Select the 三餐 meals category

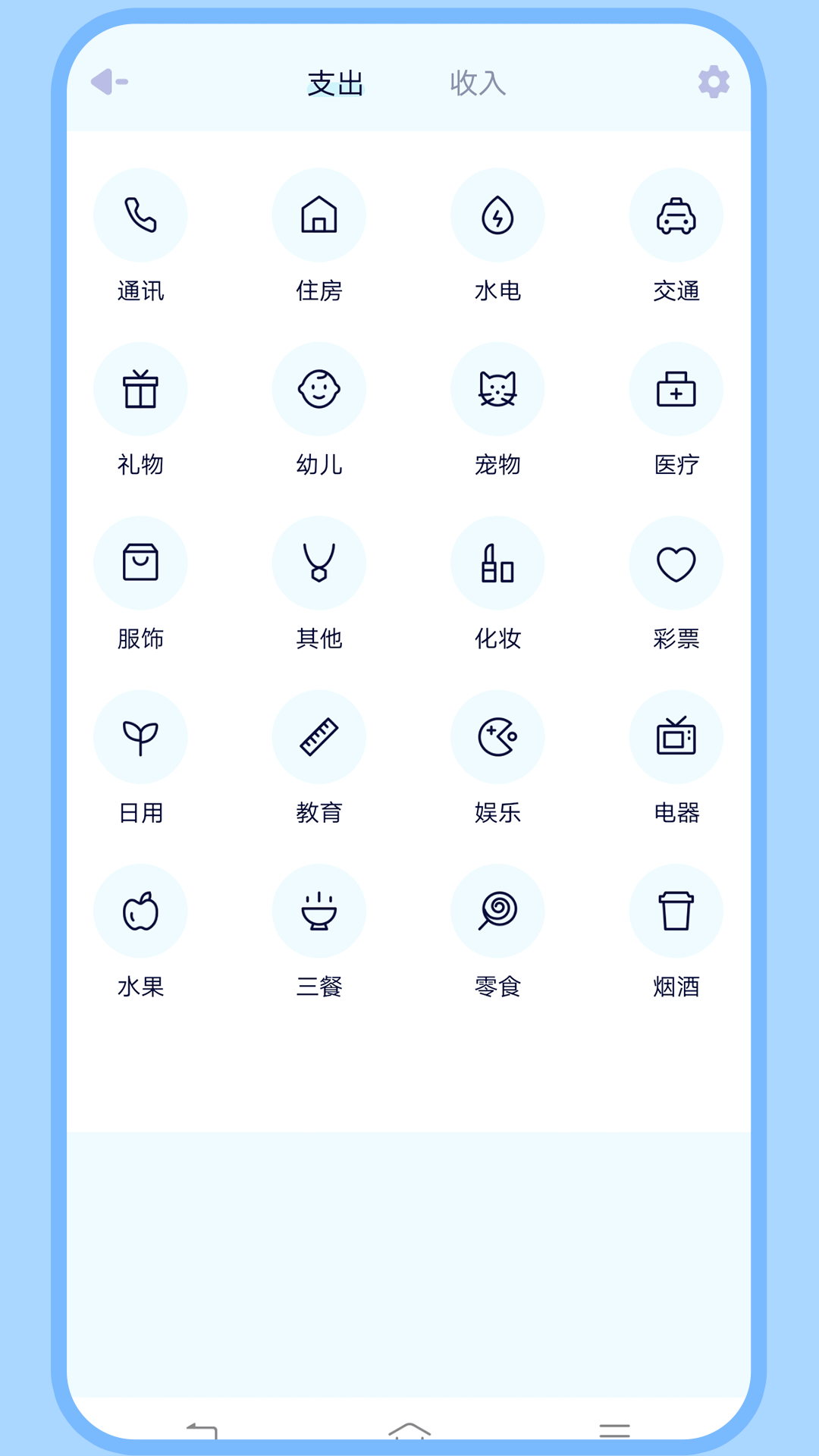click(319, 911)
